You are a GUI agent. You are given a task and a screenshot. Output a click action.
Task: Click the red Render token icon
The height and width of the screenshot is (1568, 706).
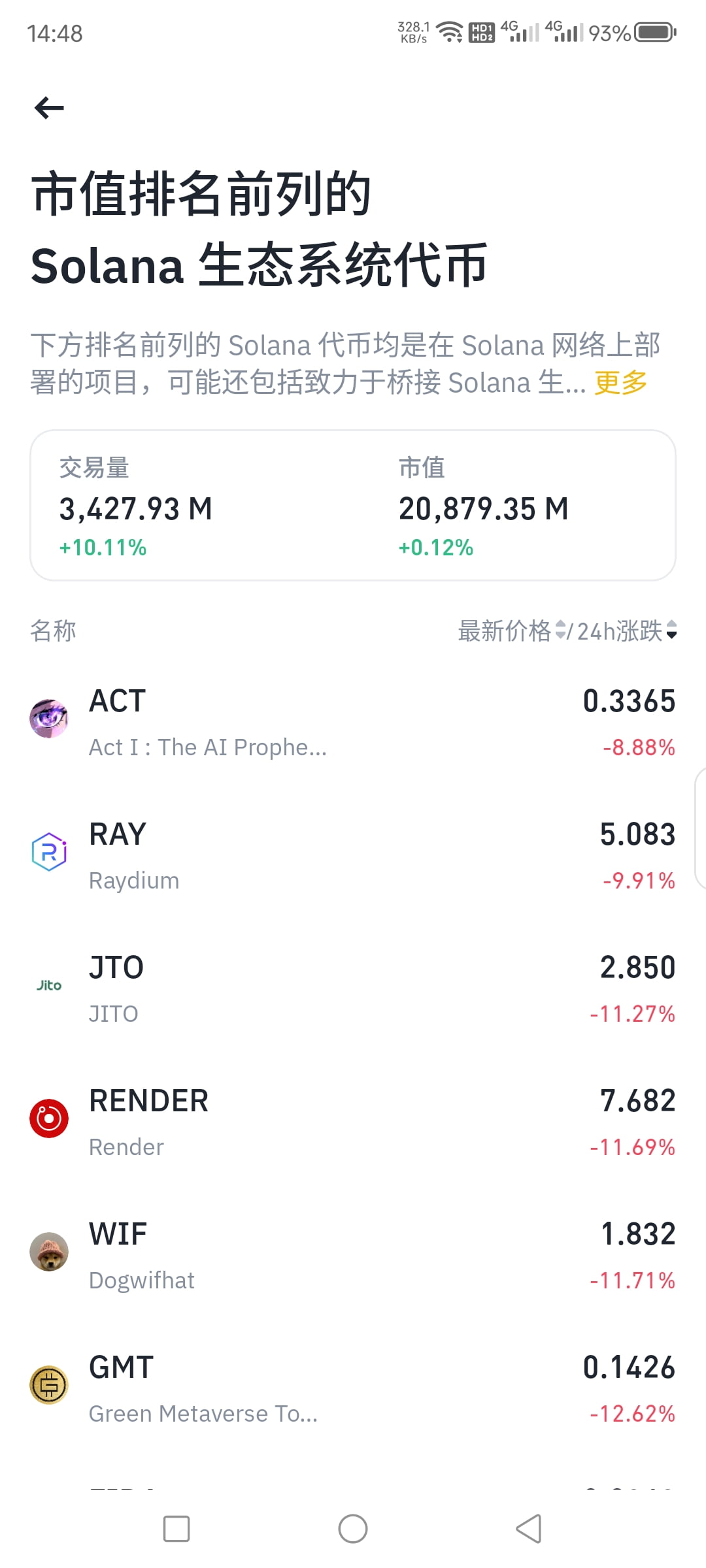49,1117
